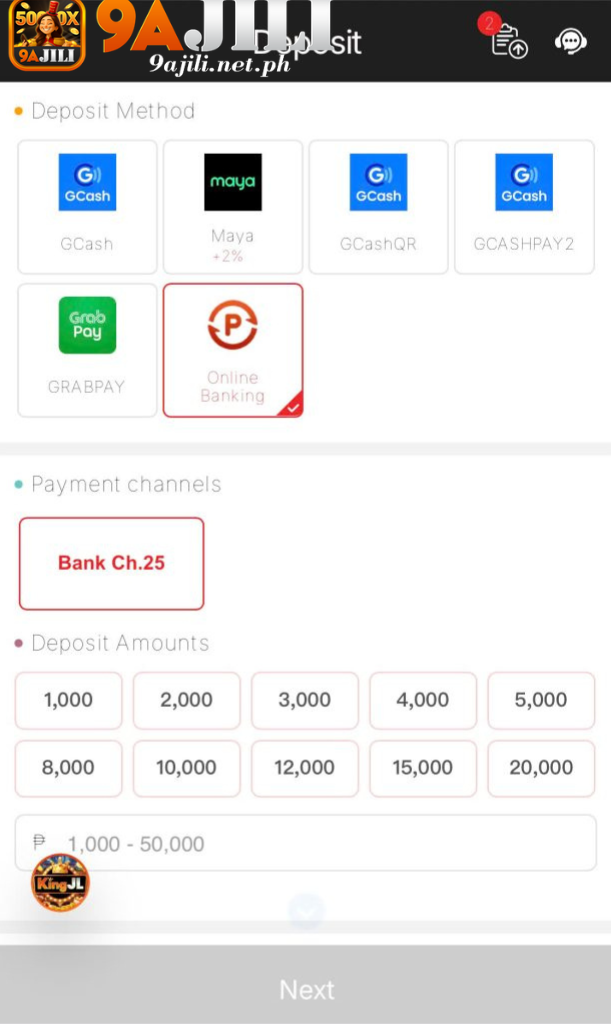
Task: Choose the 10,000 deposit amount
Action: pos(186,768)
